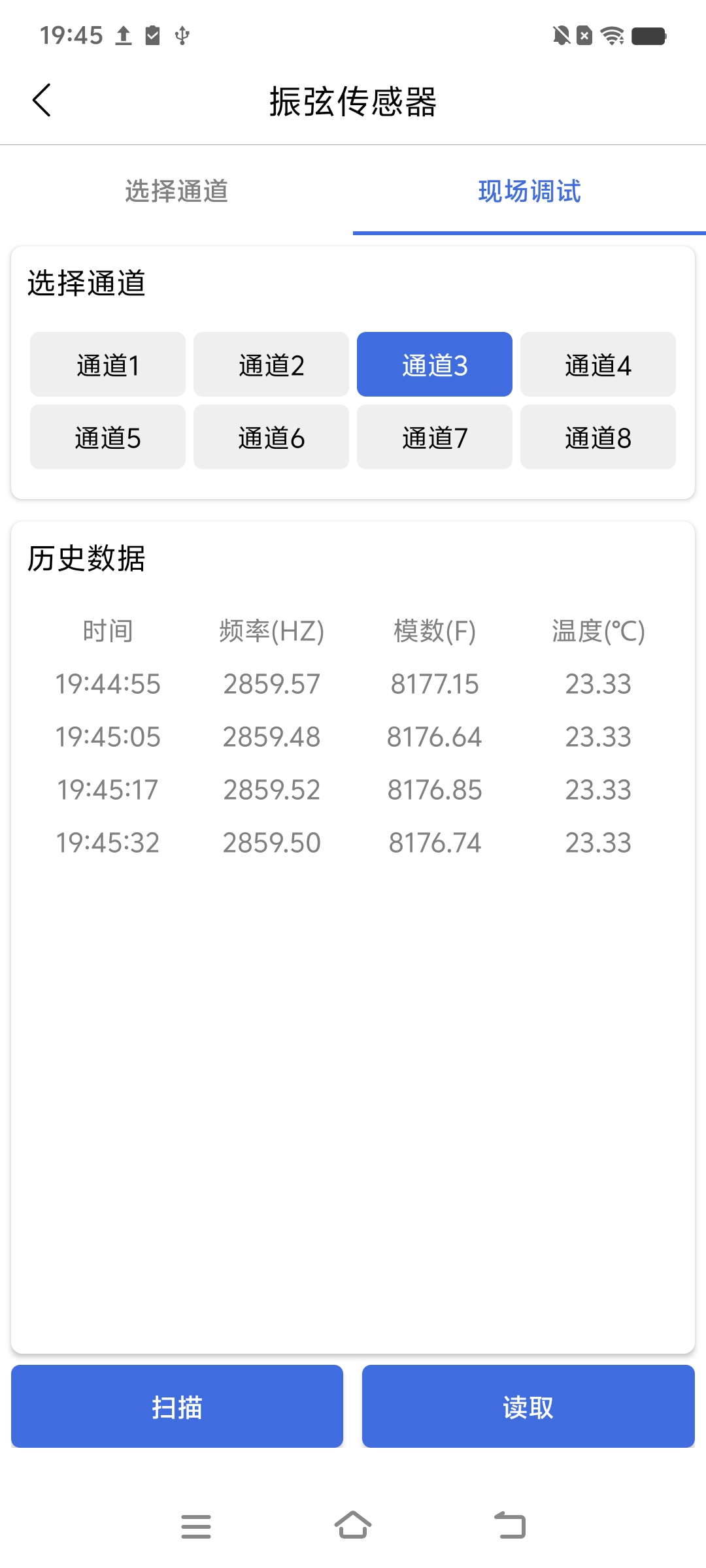This screenshot has height=1568, width=706.
Task: Switch to the 选择通道 tab
Action: [176, 191]
